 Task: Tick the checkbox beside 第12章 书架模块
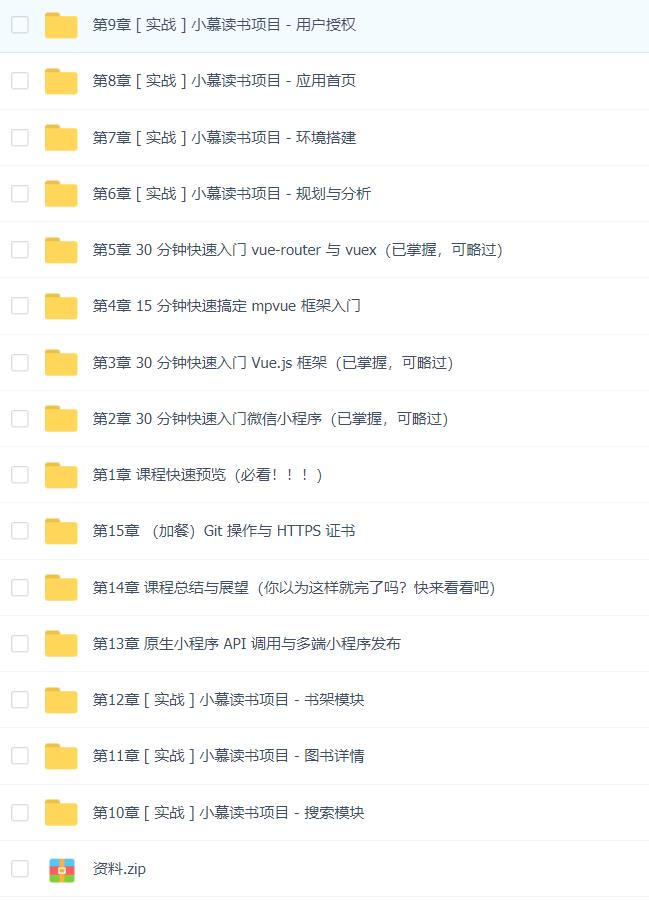tap(20, 700)
